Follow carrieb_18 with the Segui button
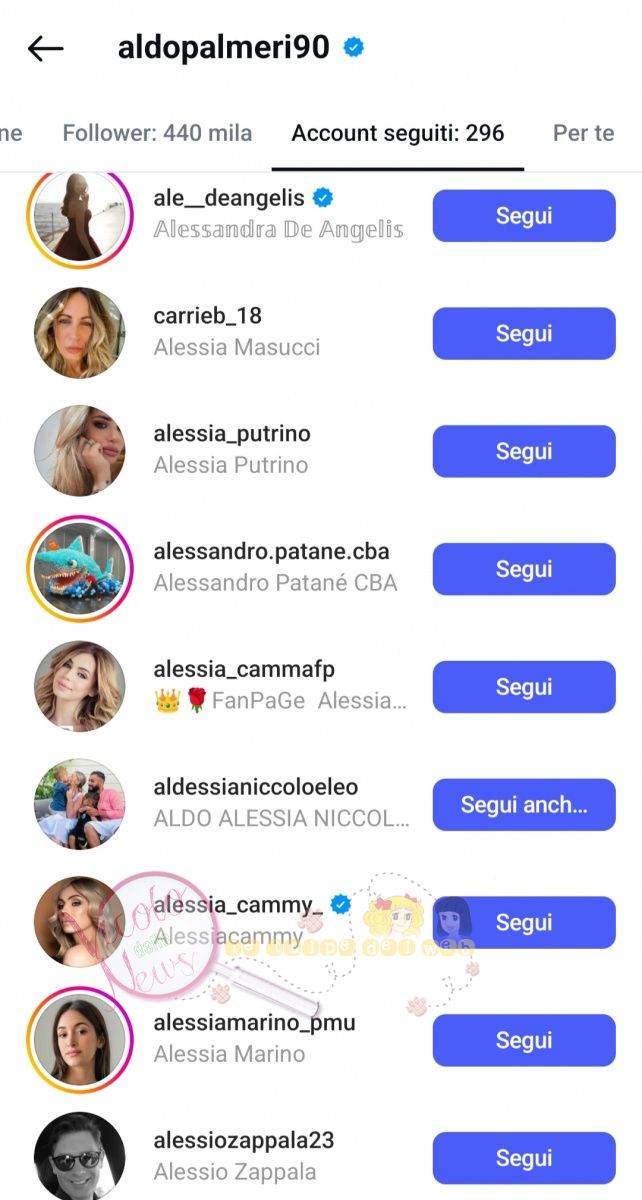This screenshot has height=1200, width=642. (x=524, y=334)
